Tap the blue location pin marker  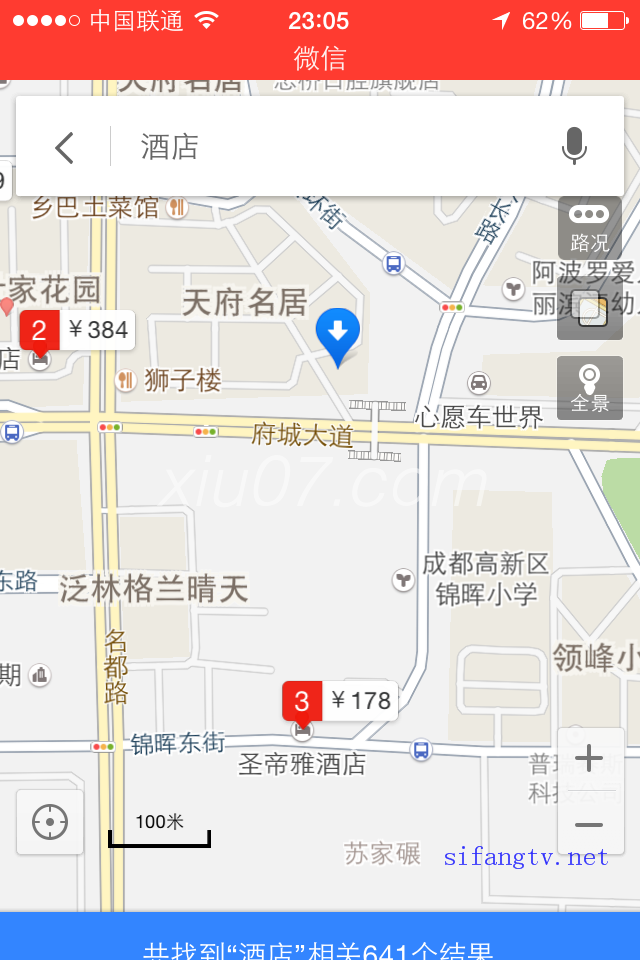tap(338, 333)
